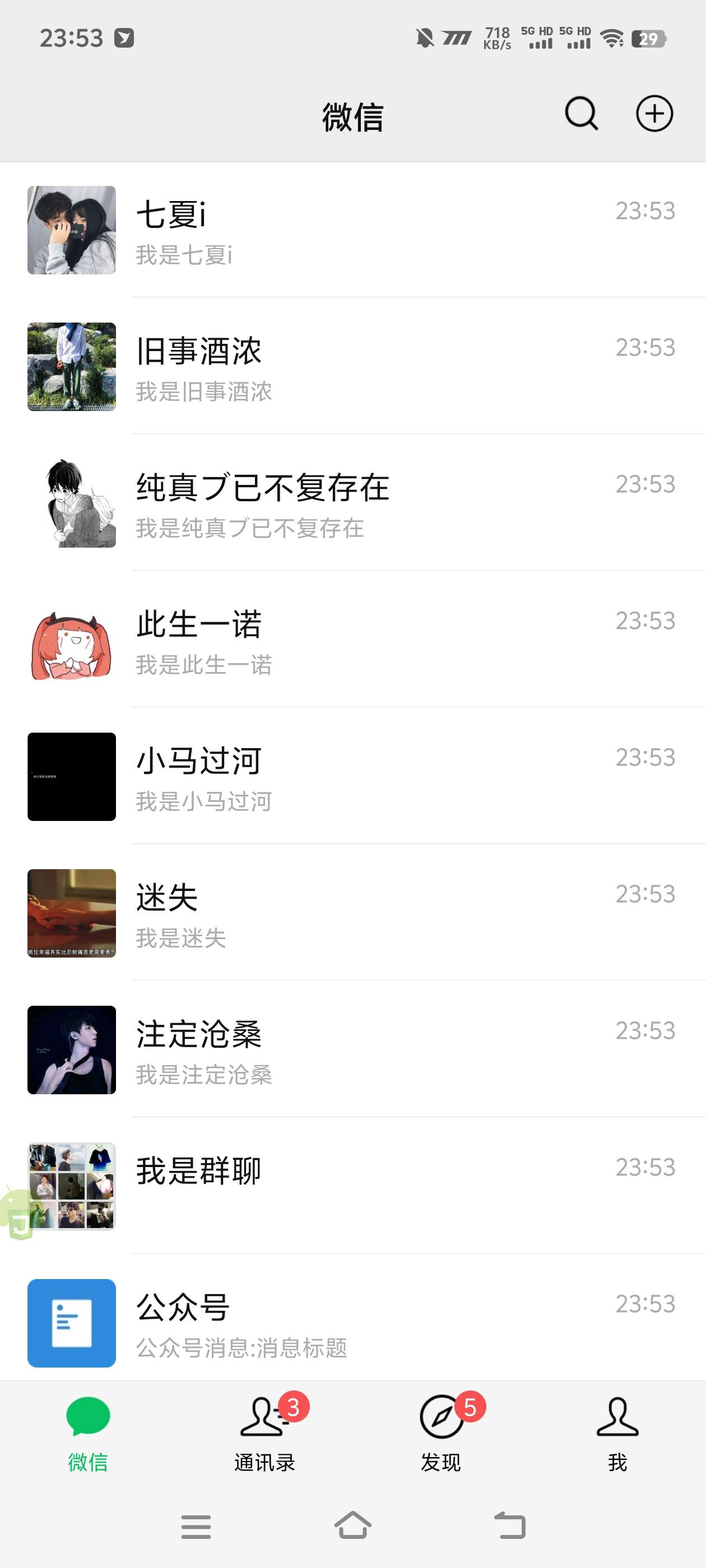706x1568 pixels.
Task: Go to the system home screen
Action: (x=352, y=1525)
